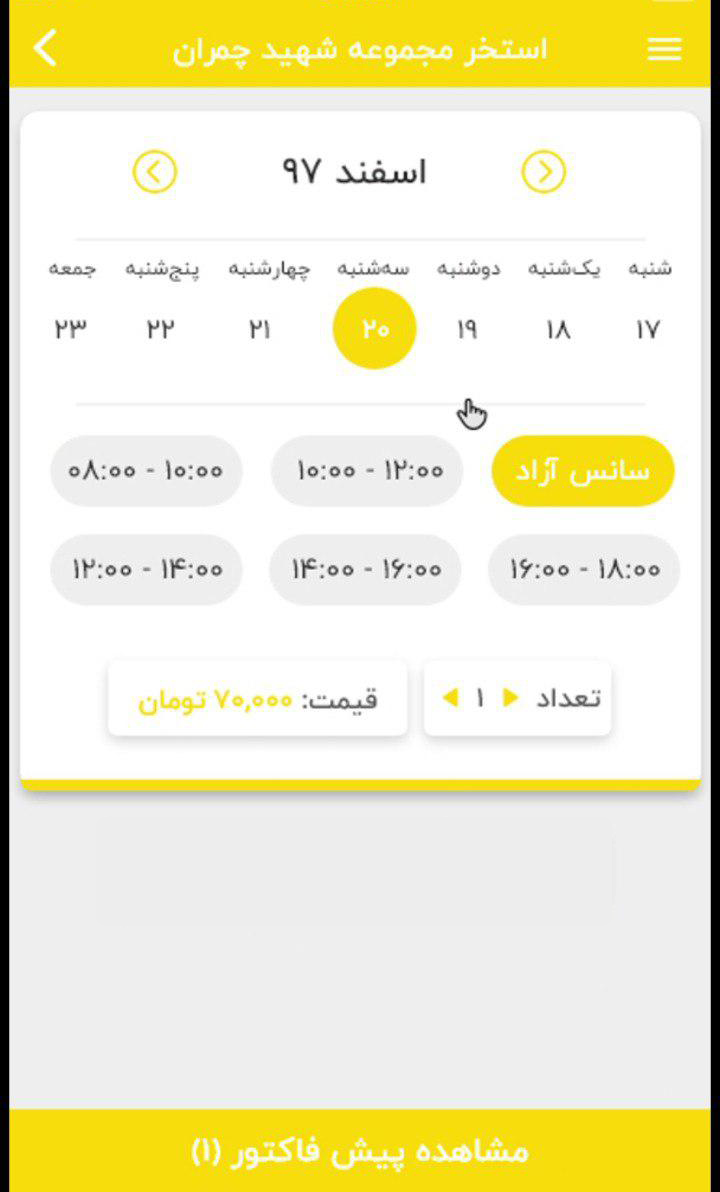Screen dimensions: 720x1192
Task: Select Wednesday the 21st (چهارشنبه ۲۱)
Action: point(260,329)
